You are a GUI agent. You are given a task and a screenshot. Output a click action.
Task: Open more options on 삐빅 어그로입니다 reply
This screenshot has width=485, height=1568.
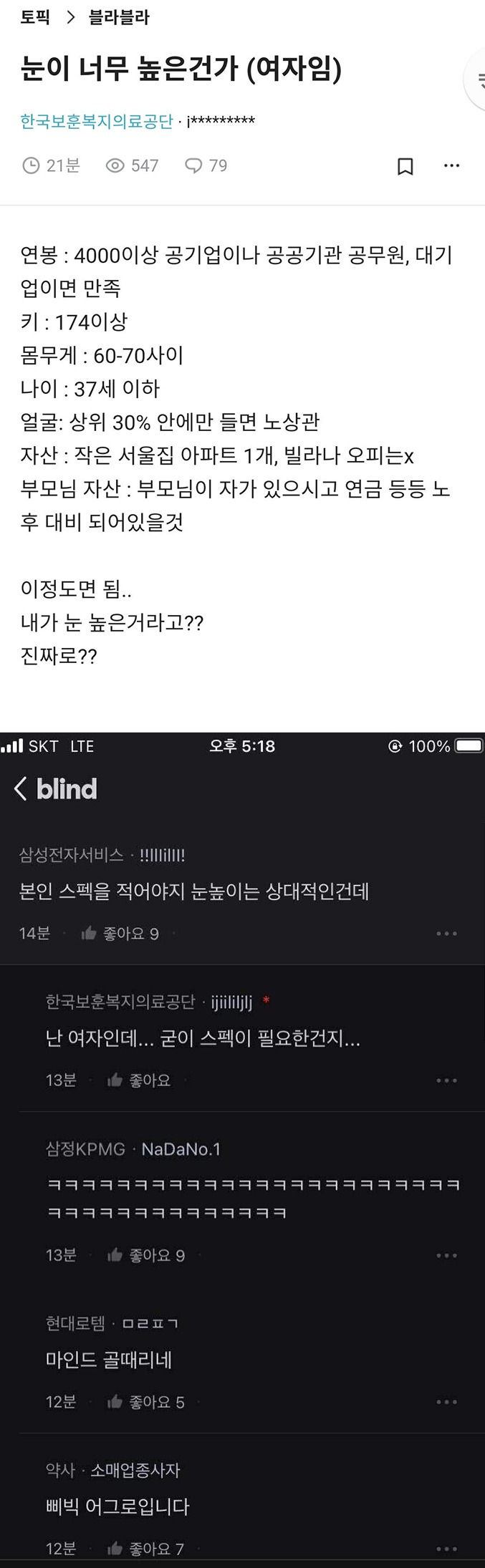[x=446, y=1549]
